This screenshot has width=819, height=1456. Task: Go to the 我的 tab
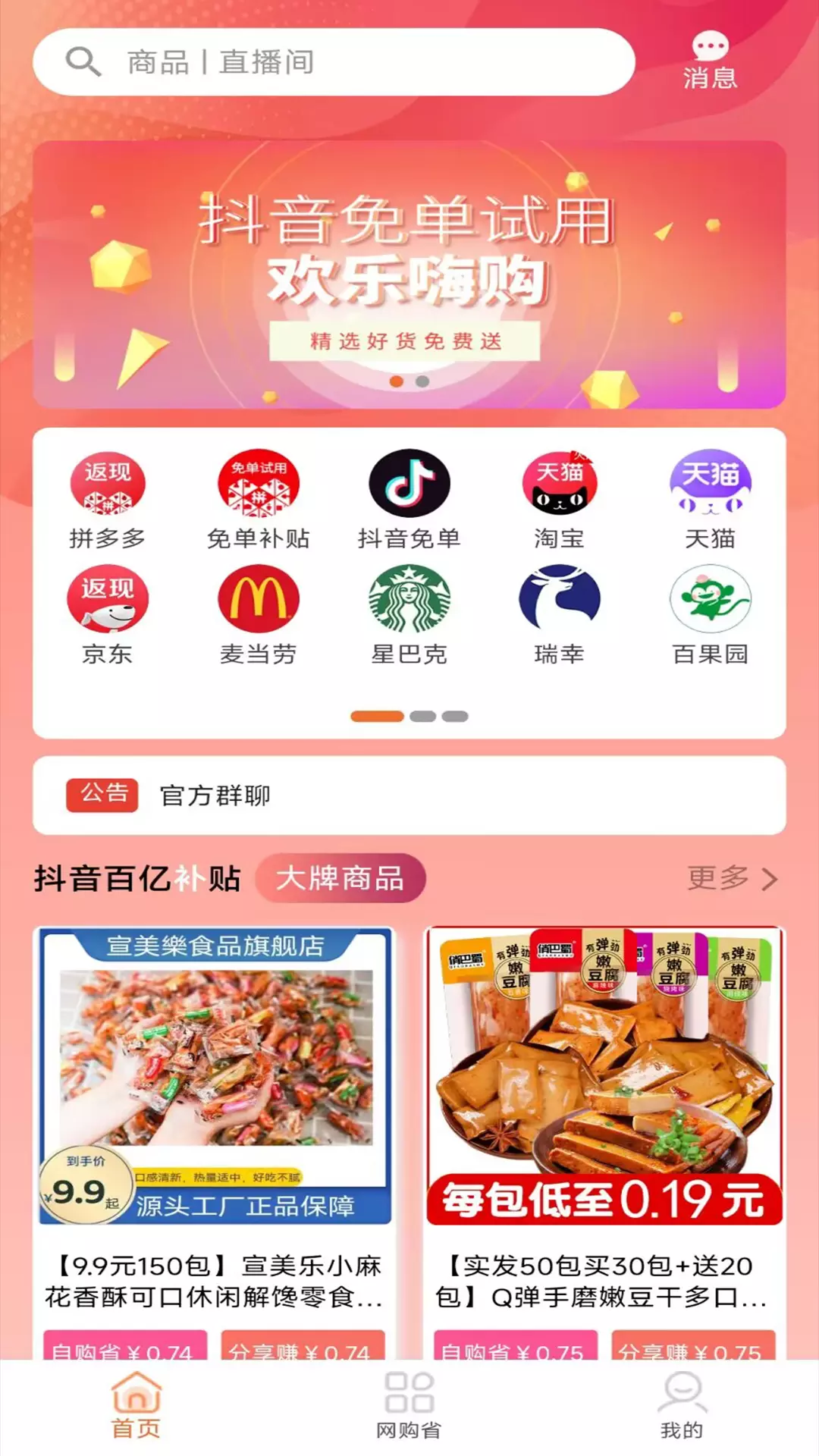click(x=682, y=1406)
